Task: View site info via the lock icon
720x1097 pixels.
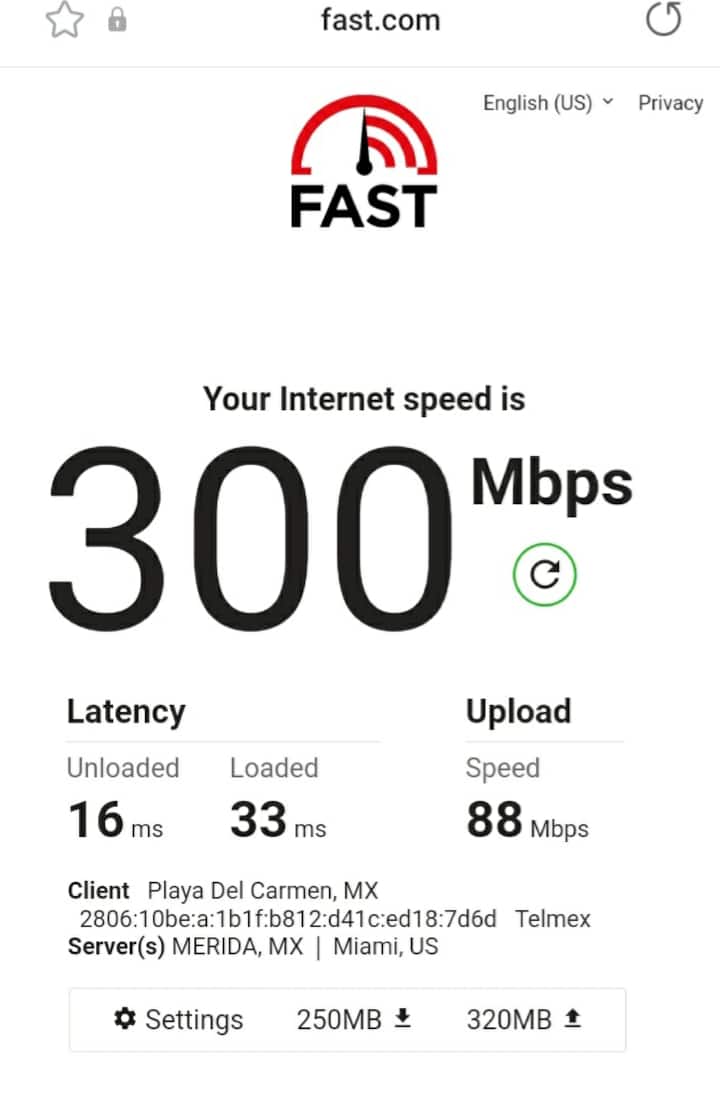Action: click(117, 21)
